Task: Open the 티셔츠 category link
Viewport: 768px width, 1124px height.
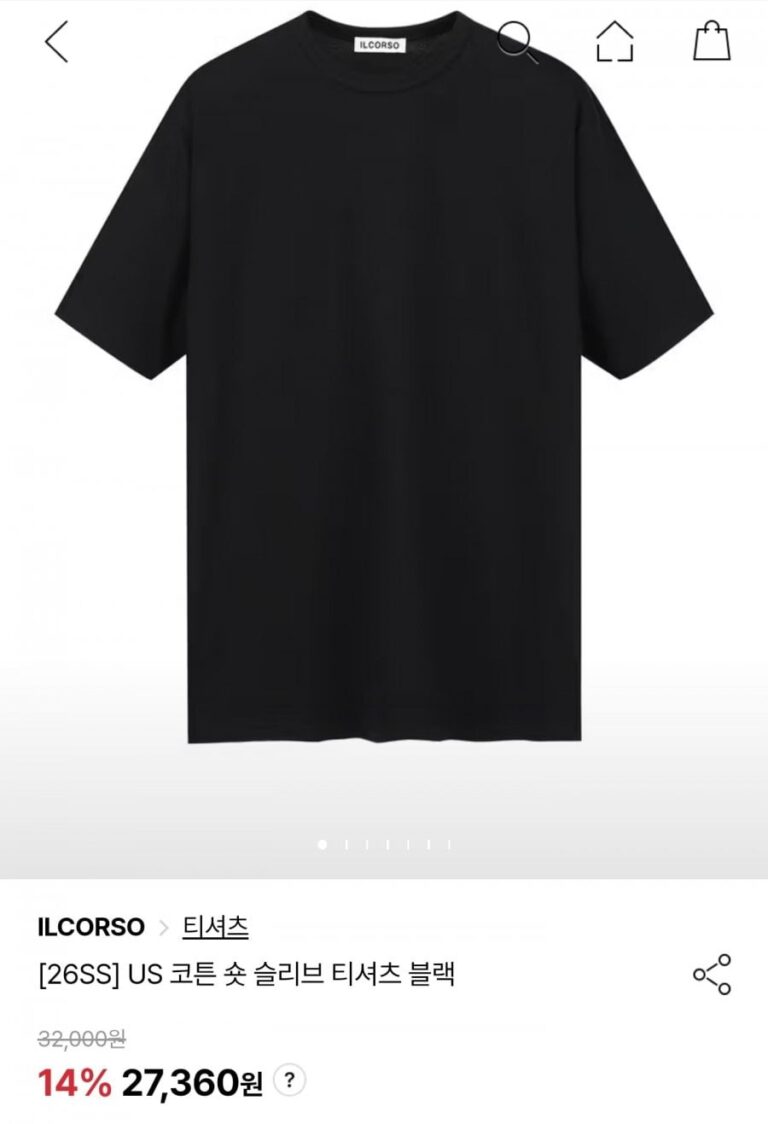Action: point(215,927)
